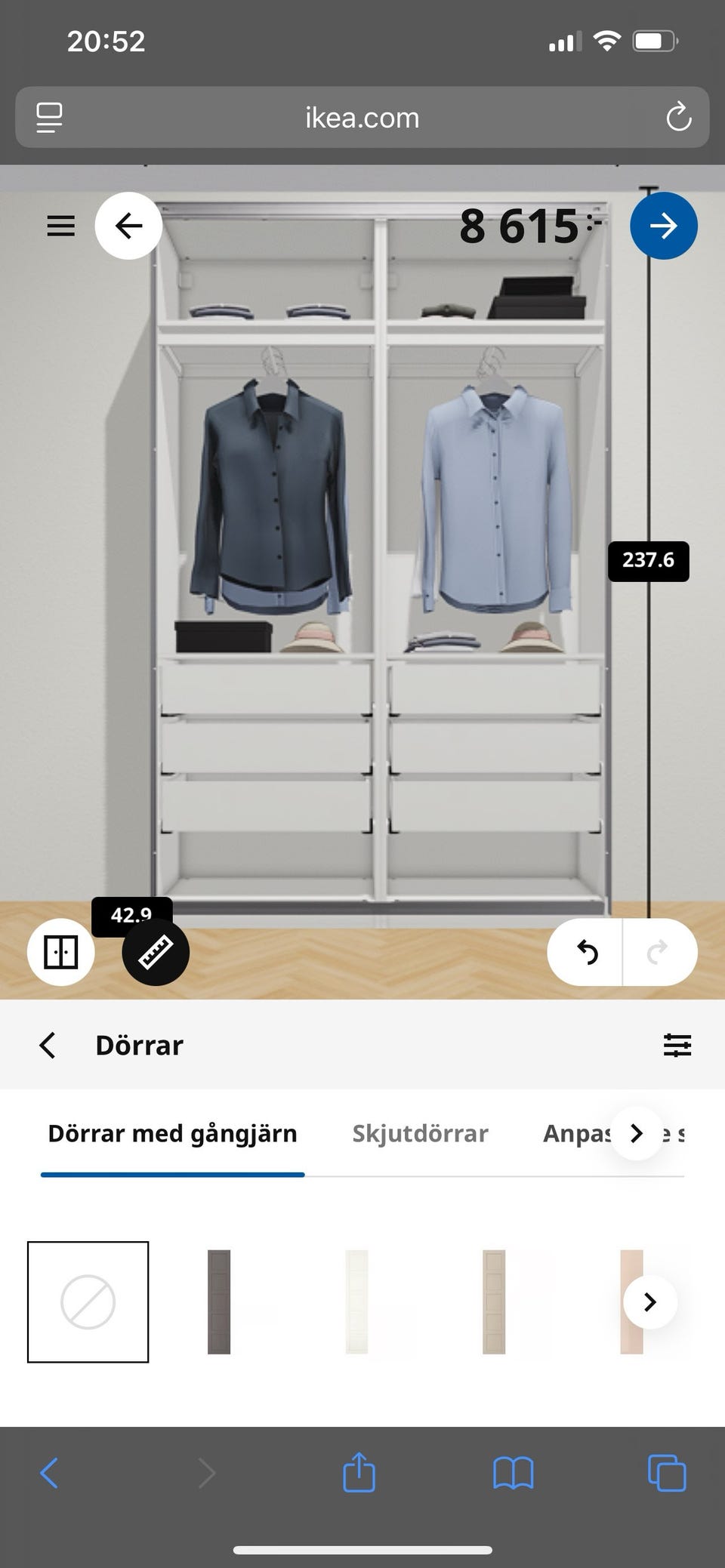Open door filter options with sliders icon

tap(677, 1045)
